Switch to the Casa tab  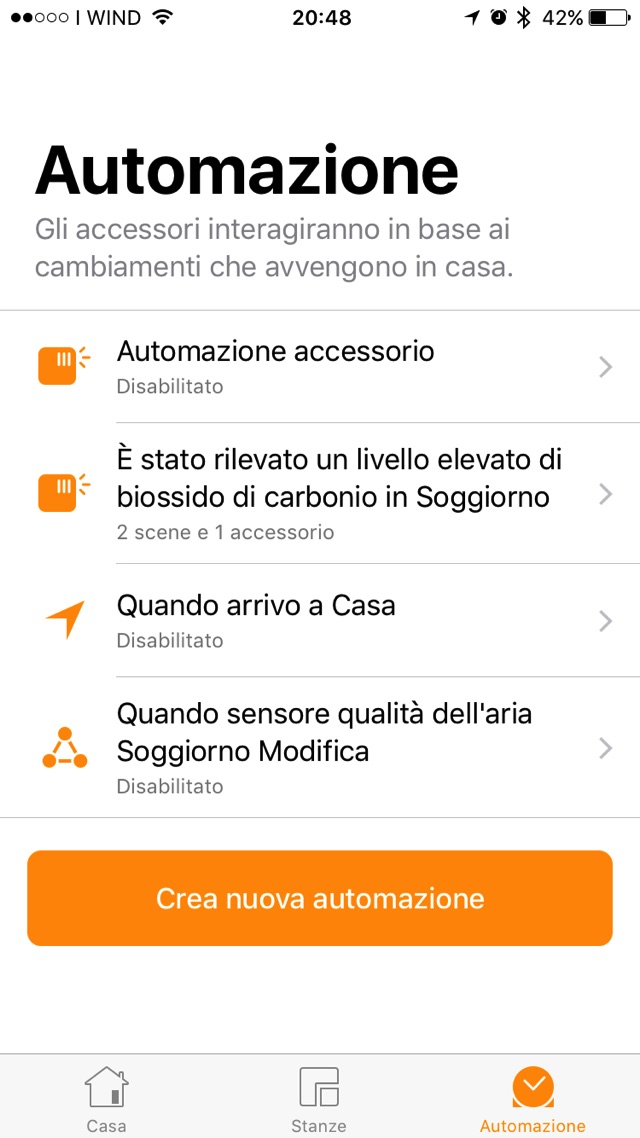tap(106, 1098)
